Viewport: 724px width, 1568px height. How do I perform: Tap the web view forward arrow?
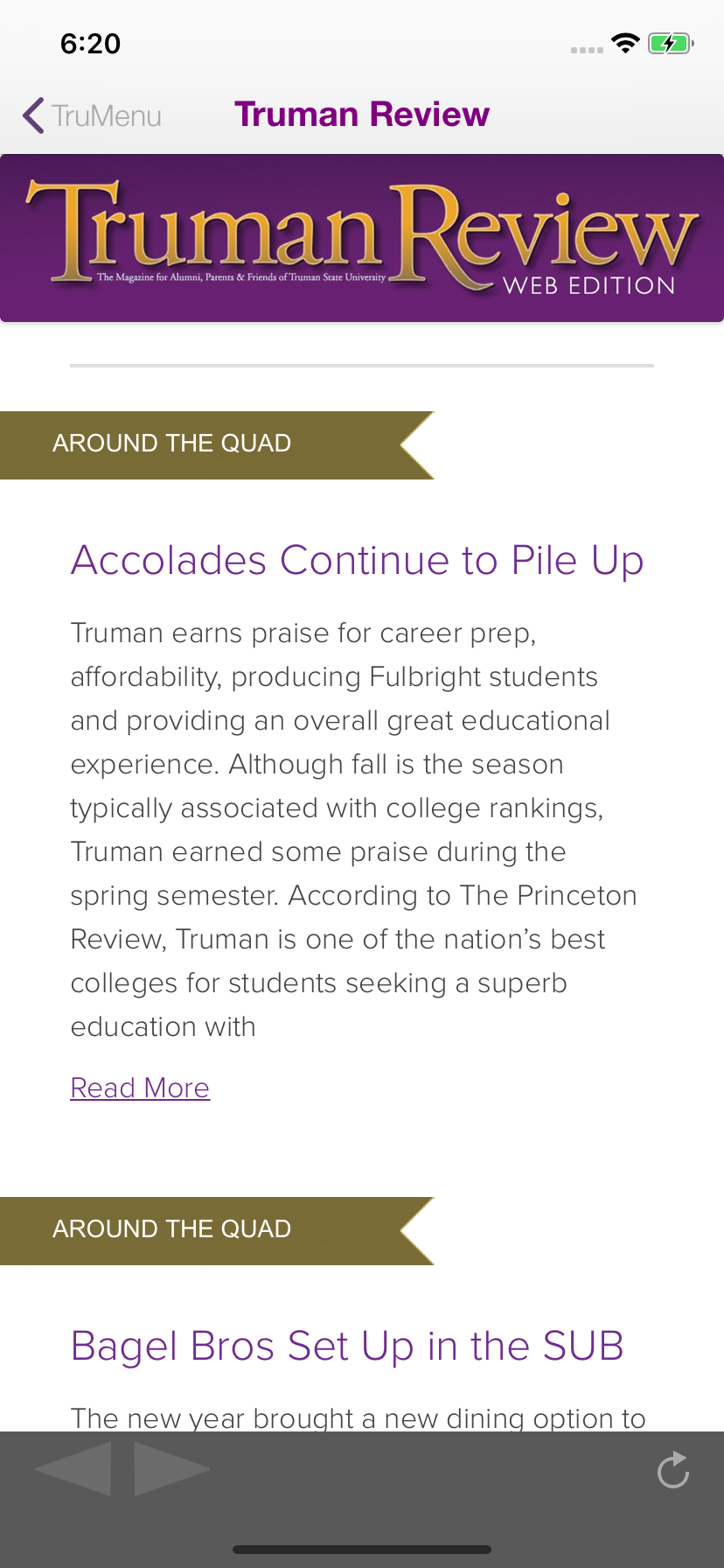point(171,1469)
